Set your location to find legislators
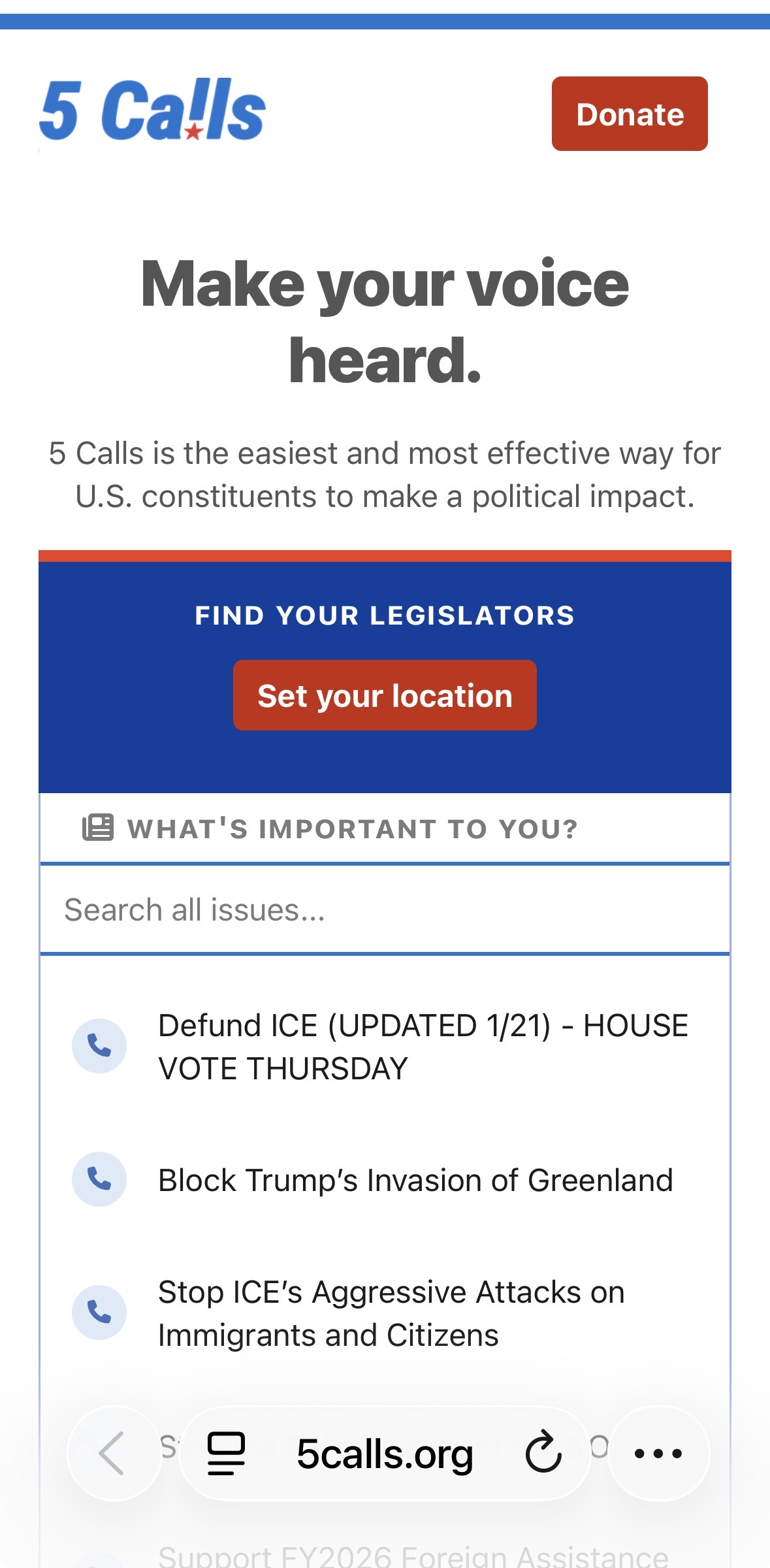This screenshot has height=1568, width=770. tap(385, 695)
